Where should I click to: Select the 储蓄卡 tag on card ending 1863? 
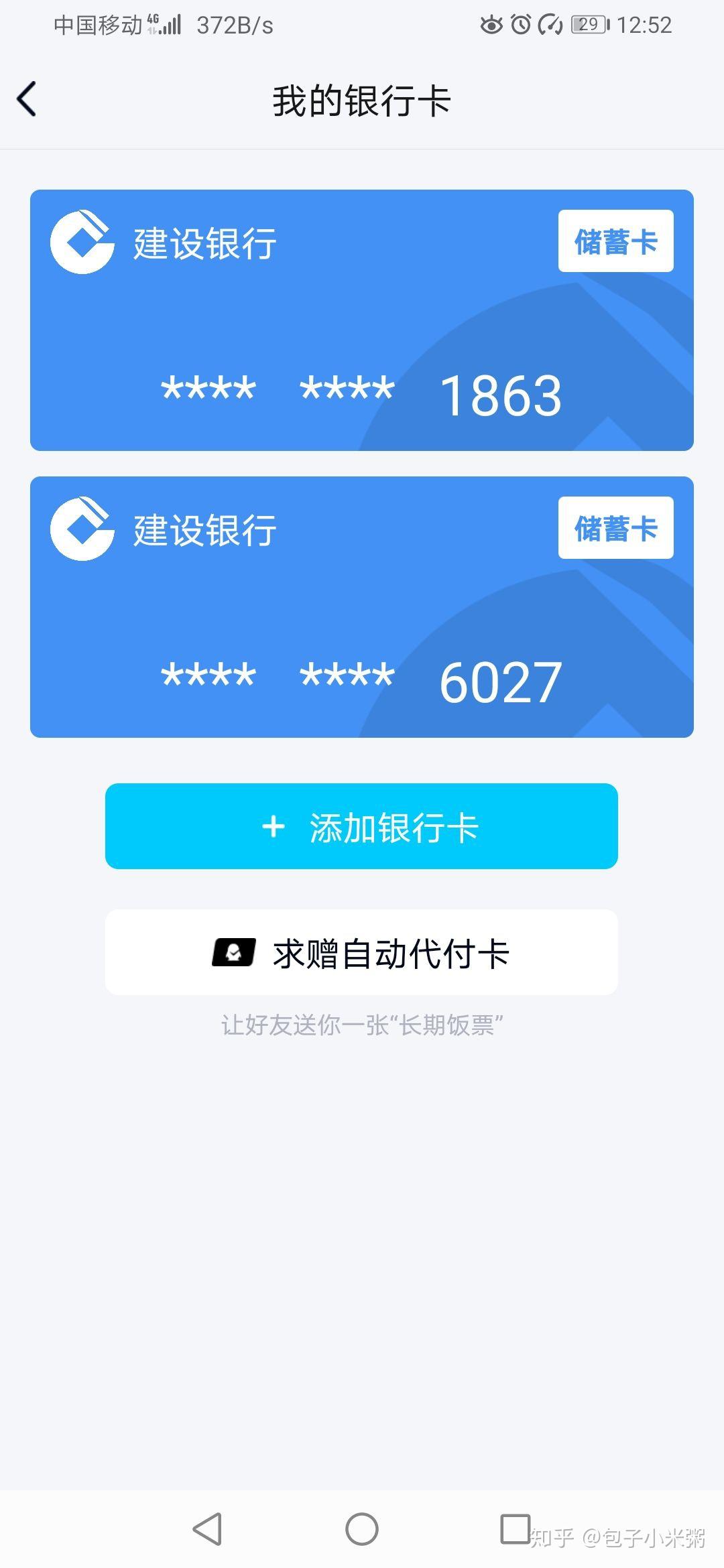click(615, 241)
